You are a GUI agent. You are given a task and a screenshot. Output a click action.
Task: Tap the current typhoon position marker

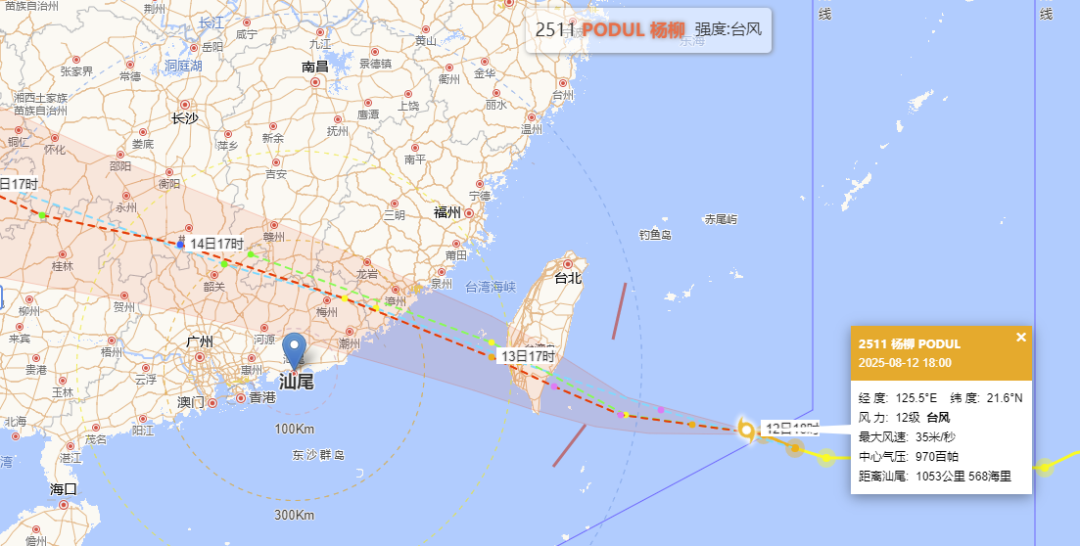pyautogui.click(x=746, y=430)
